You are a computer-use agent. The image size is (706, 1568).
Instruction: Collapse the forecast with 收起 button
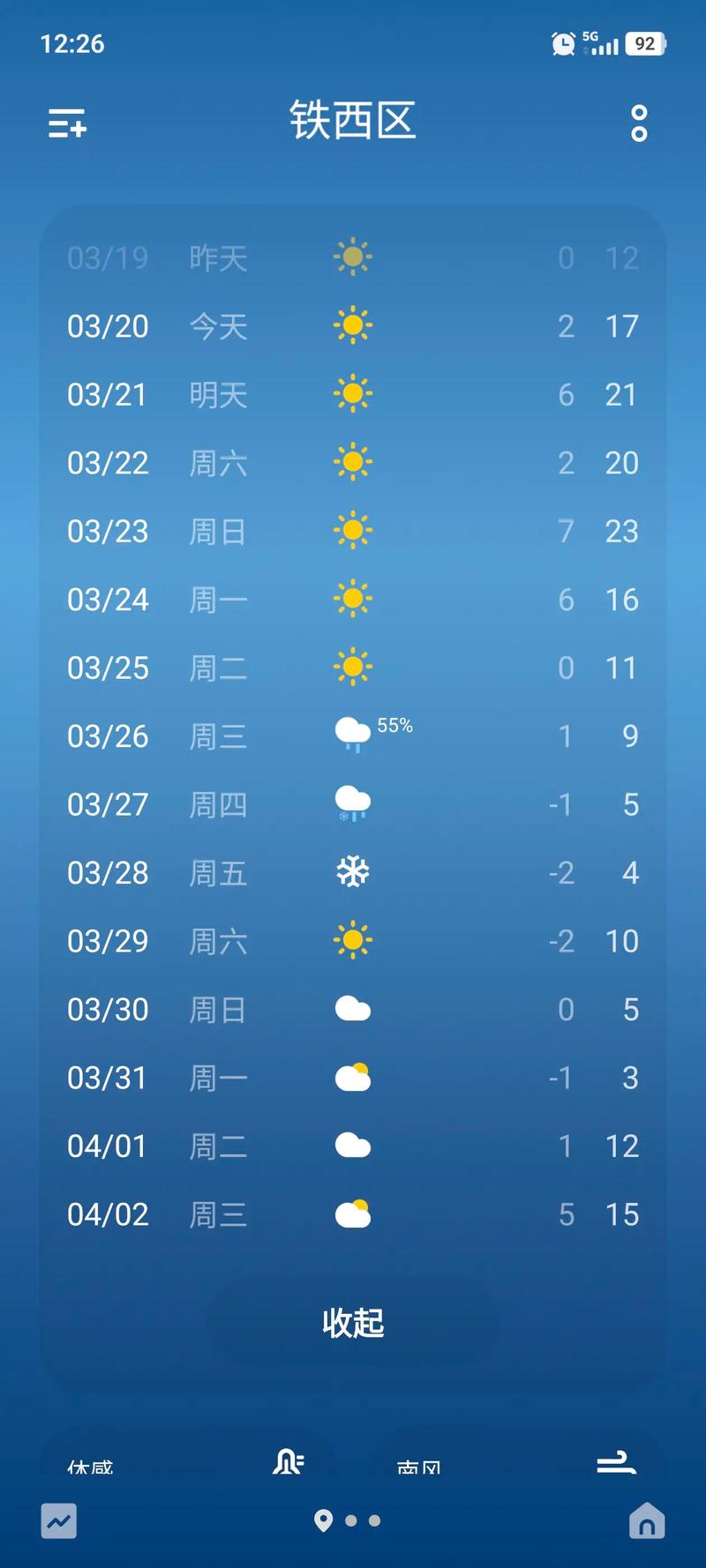[x=352, y=1322]
